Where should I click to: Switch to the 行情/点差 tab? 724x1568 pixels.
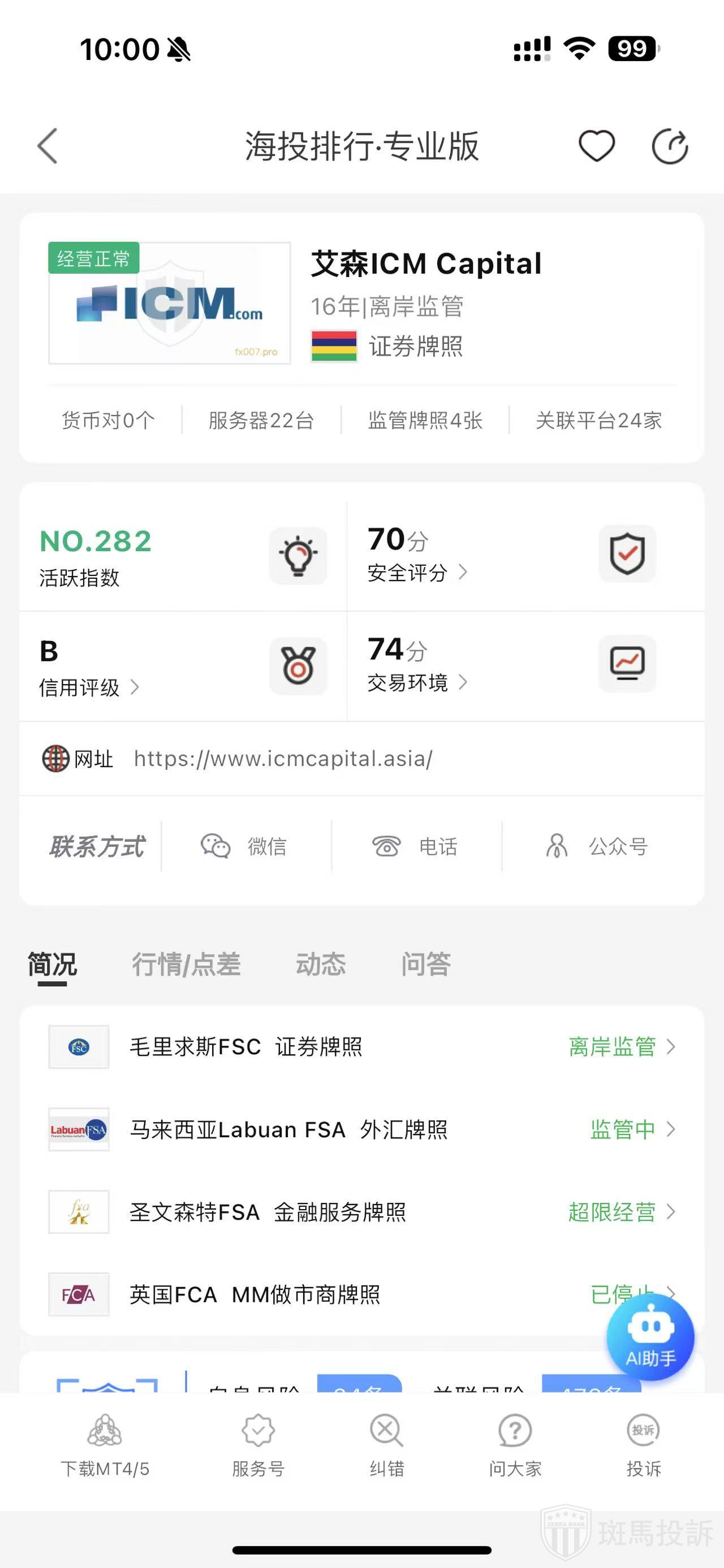[x=186, y=964]
